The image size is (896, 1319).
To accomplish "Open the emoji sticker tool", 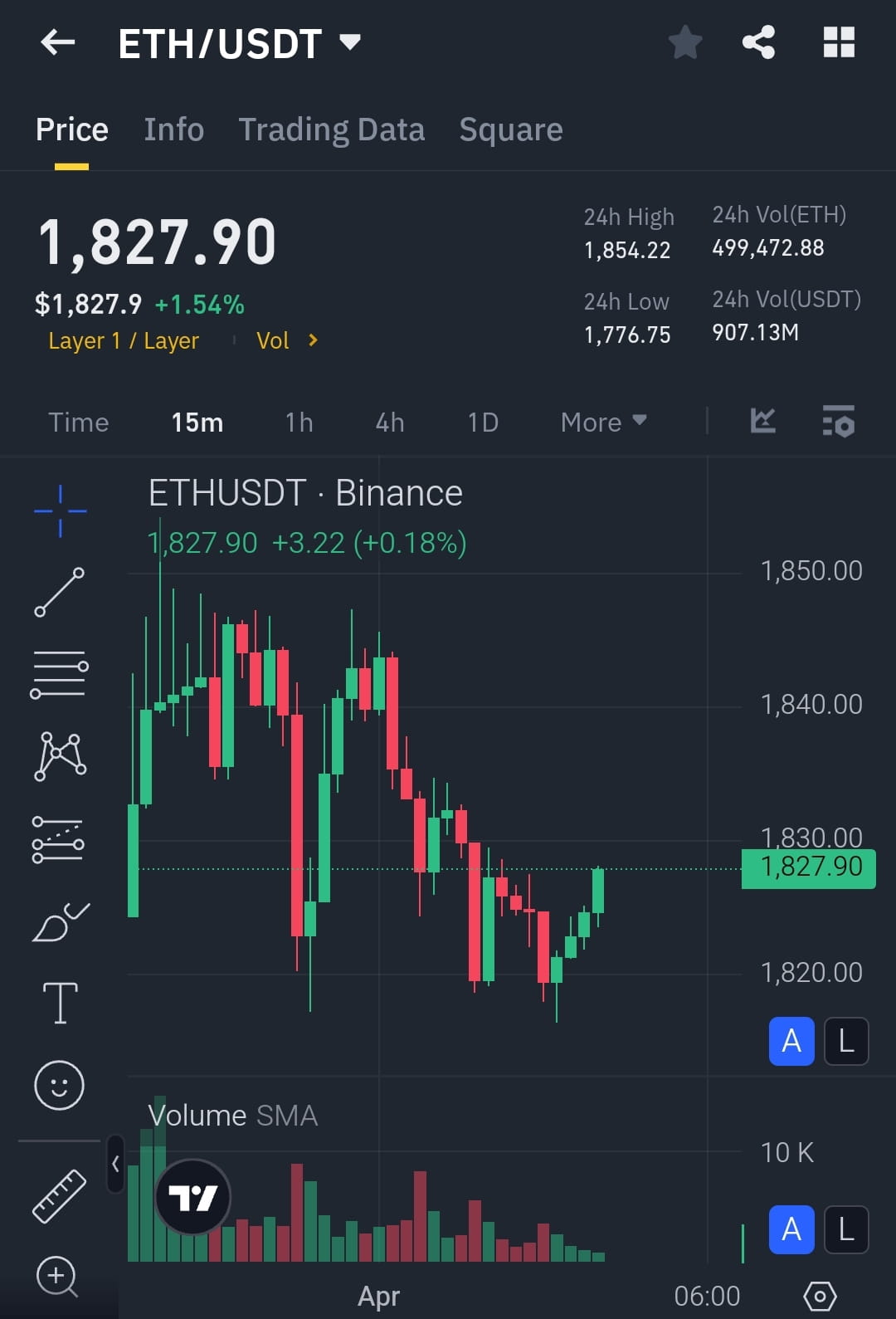I will pos(59,1085).
